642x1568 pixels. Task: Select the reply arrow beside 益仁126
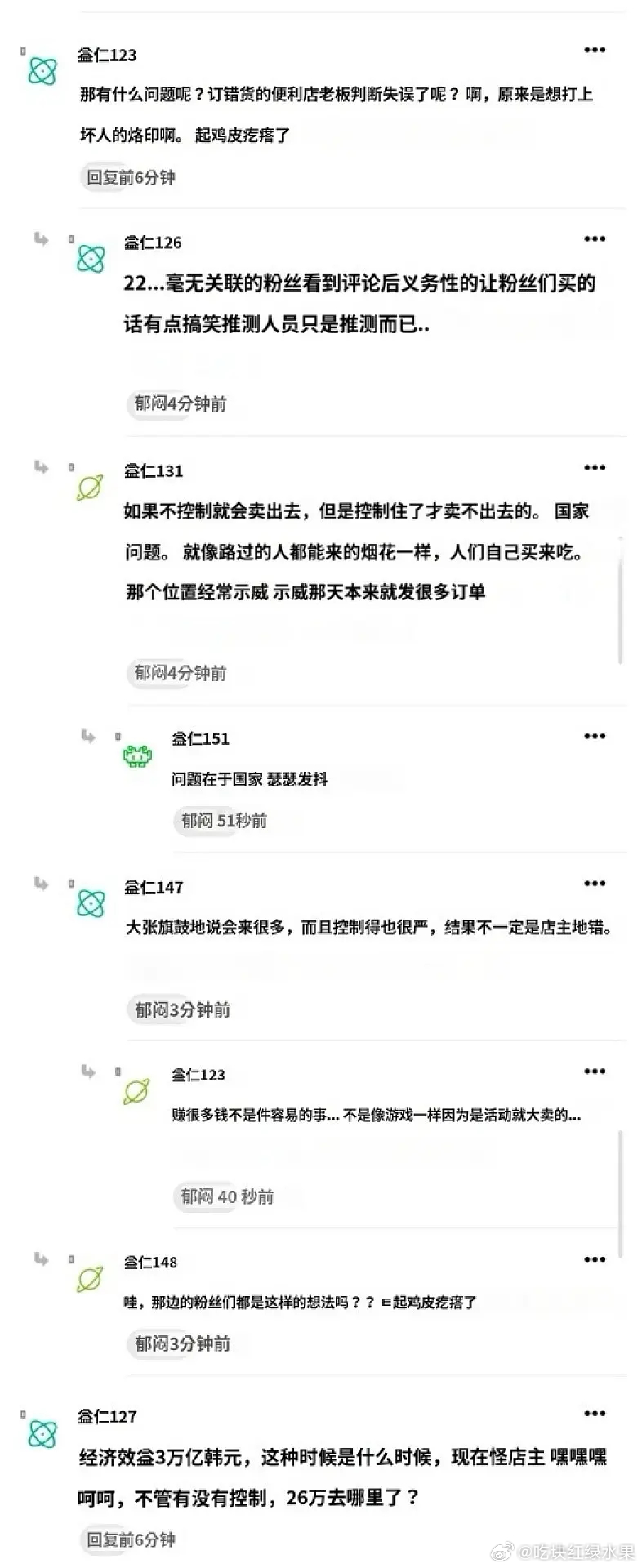[x=41, y=239]
